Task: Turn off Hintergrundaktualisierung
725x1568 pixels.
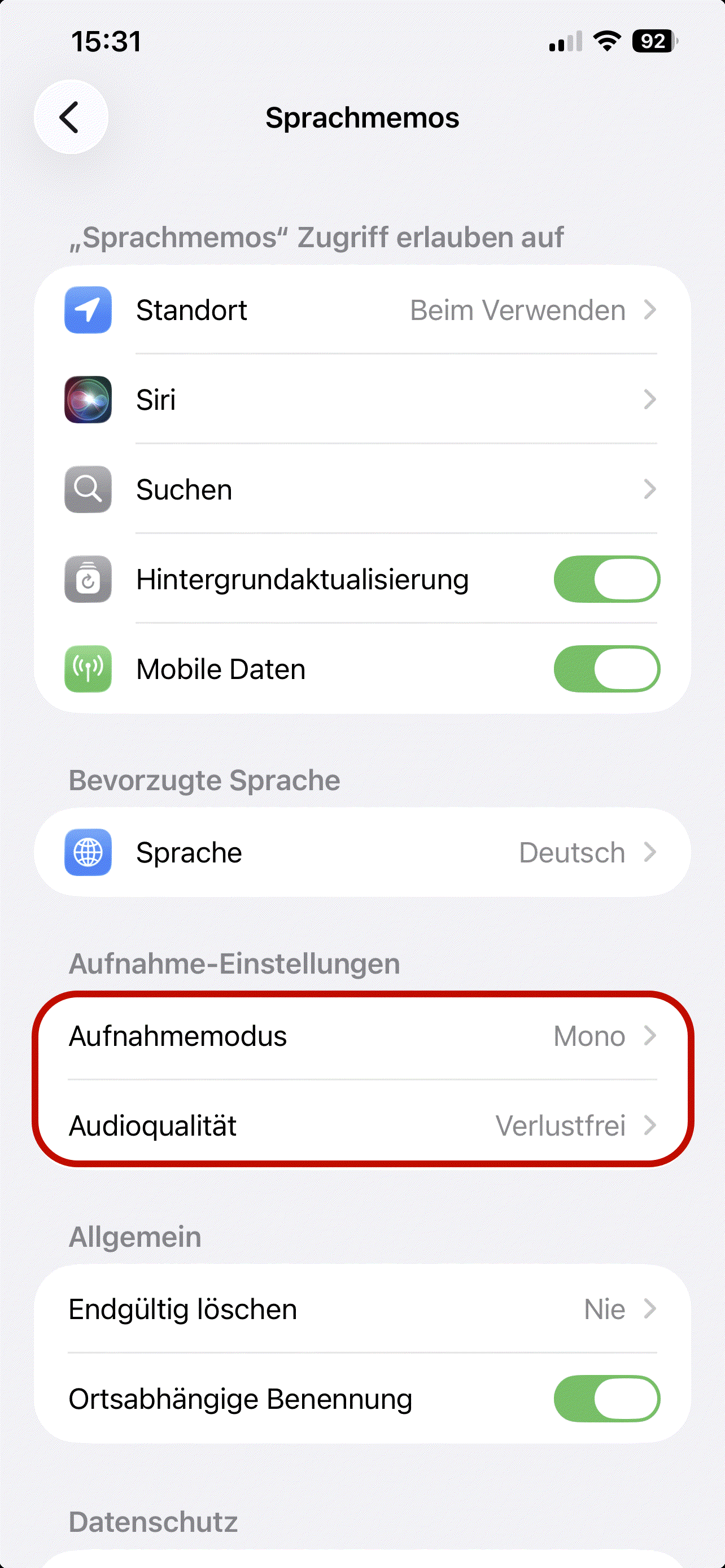Action: (606, 579)
